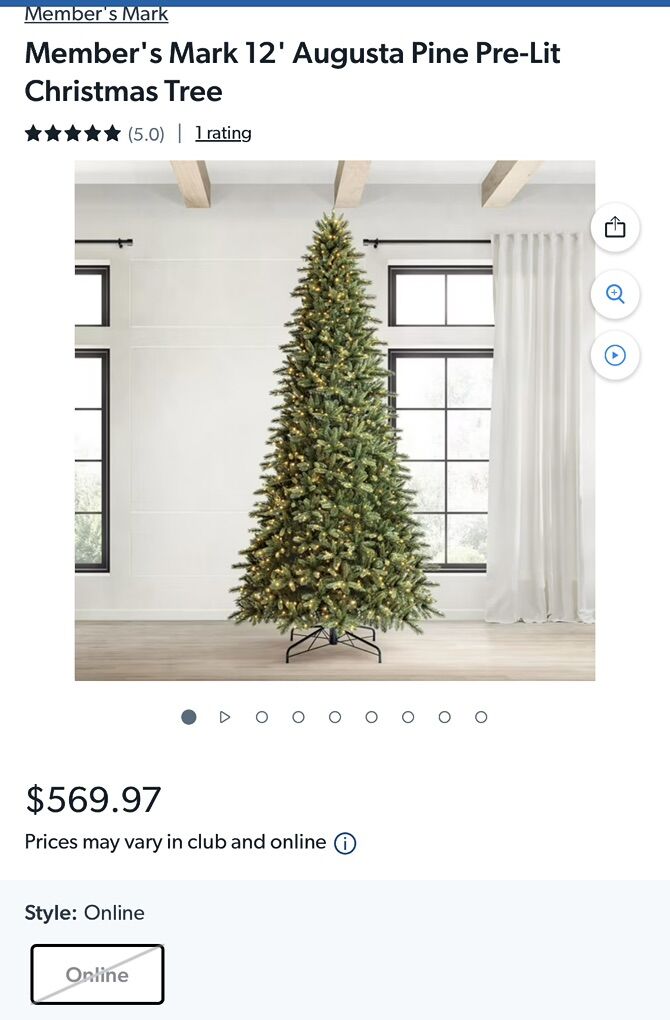Open the 1 rating reviews link
670x1020 pixels.
[223, 133]
